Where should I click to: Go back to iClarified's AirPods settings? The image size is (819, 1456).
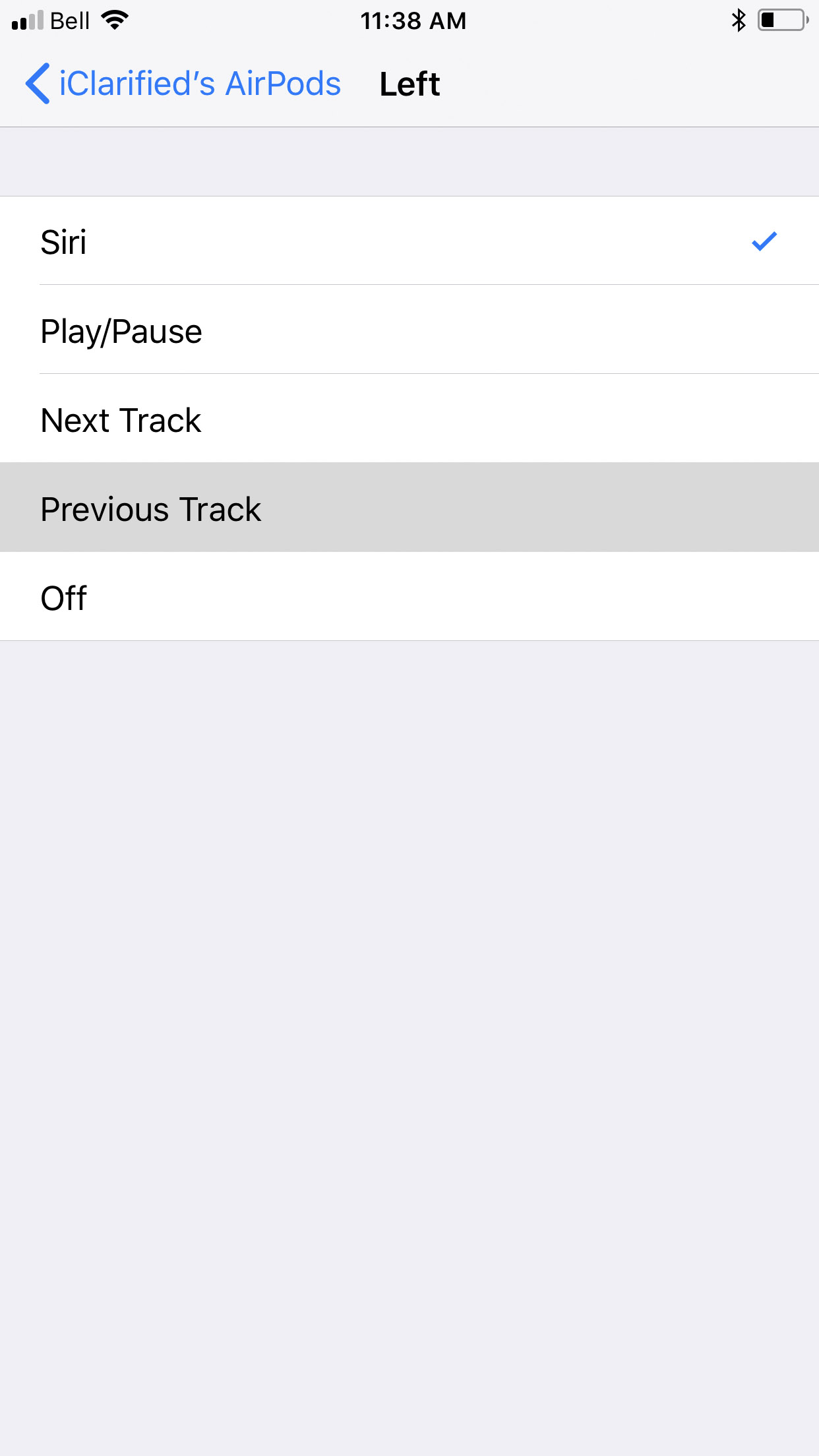[x=183, y=84]
